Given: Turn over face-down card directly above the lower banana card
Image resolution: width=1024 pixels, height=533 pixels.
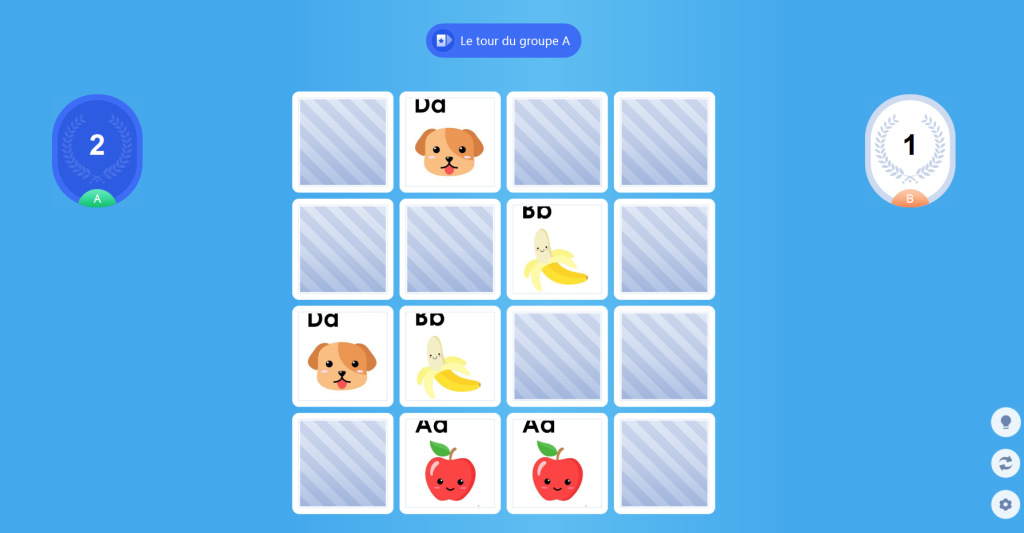Looking at the screenshot, I should coord(450,249).
